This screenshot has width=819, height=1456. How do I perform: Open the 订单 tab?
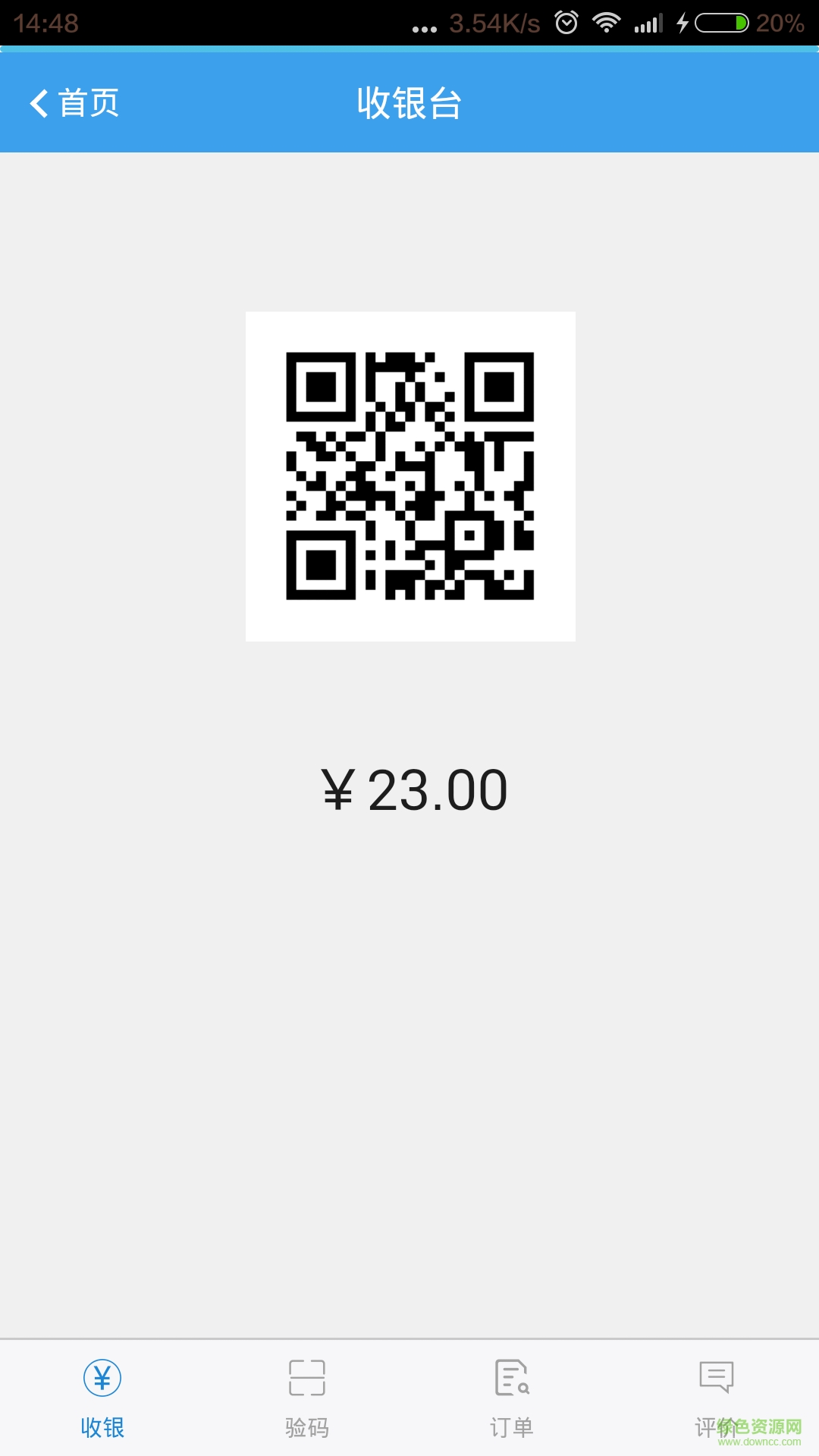coord(512,1398)
